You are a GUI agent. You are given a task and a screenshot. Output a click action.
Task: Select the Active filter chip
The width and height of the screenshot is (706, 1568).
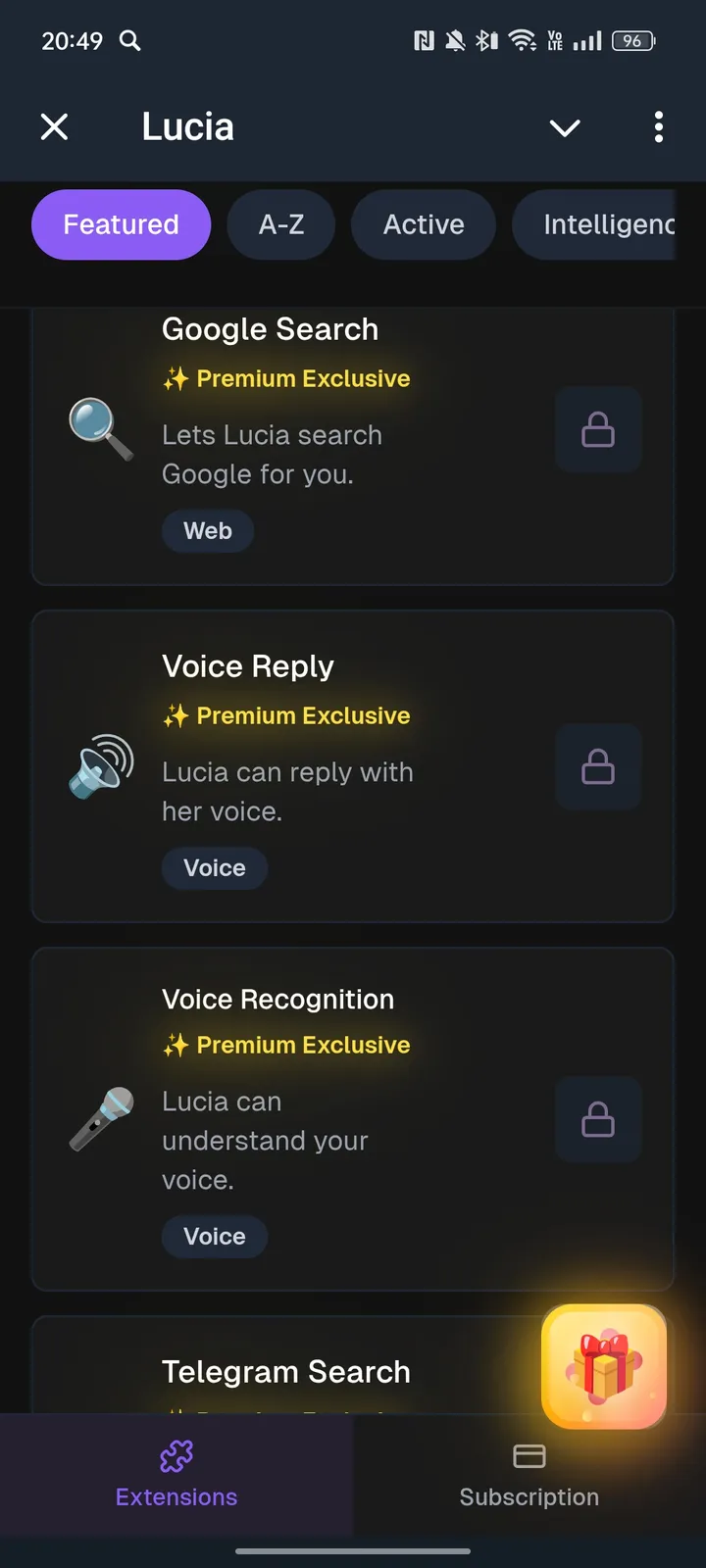pos(423,224)
